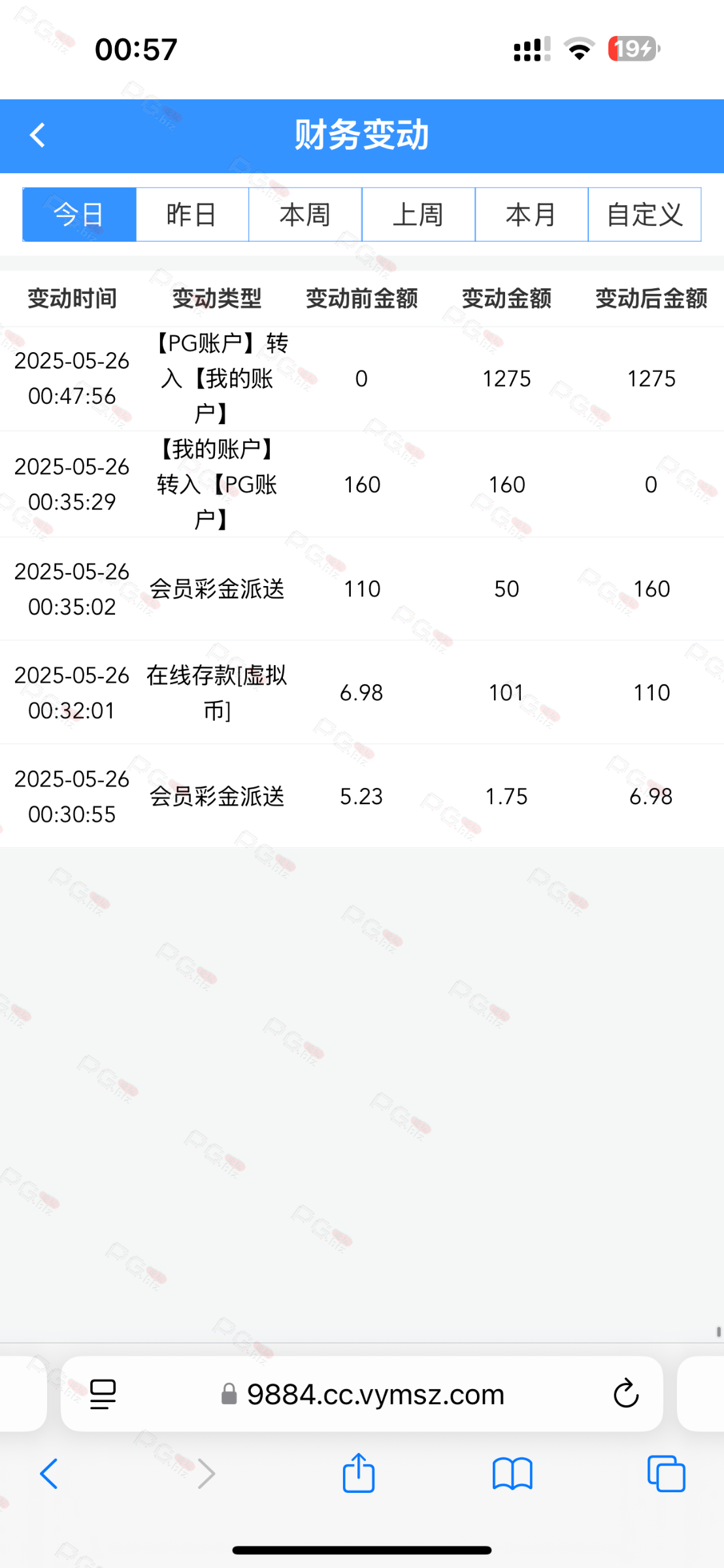Switch to the 上周 tab
This screenshot has width=724, height=1568.
[418, 214]
